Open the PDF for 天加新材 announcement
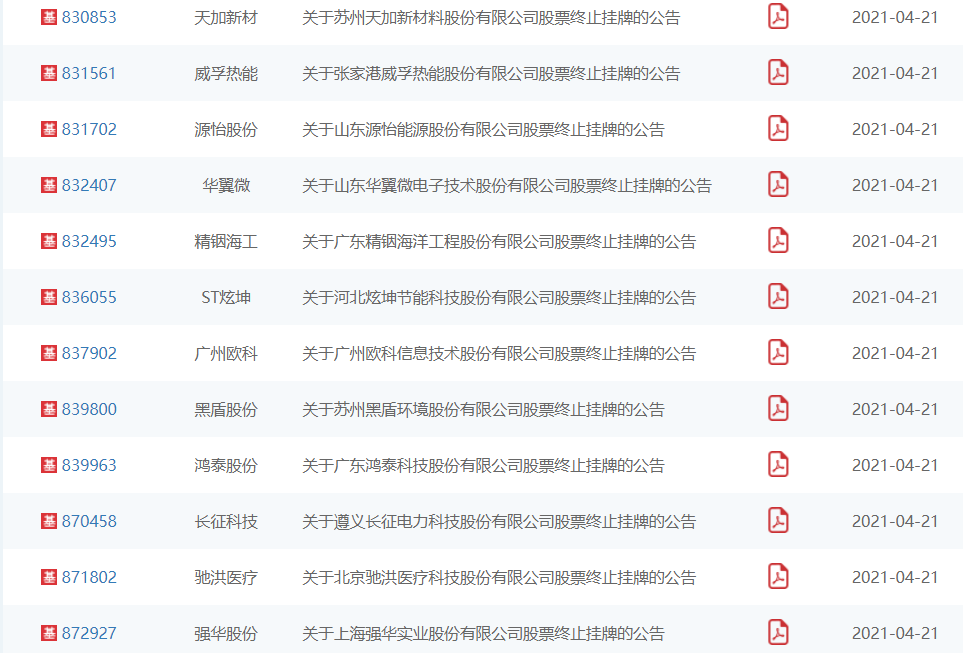The image size is (963, 653). click(x=778, y=17)
